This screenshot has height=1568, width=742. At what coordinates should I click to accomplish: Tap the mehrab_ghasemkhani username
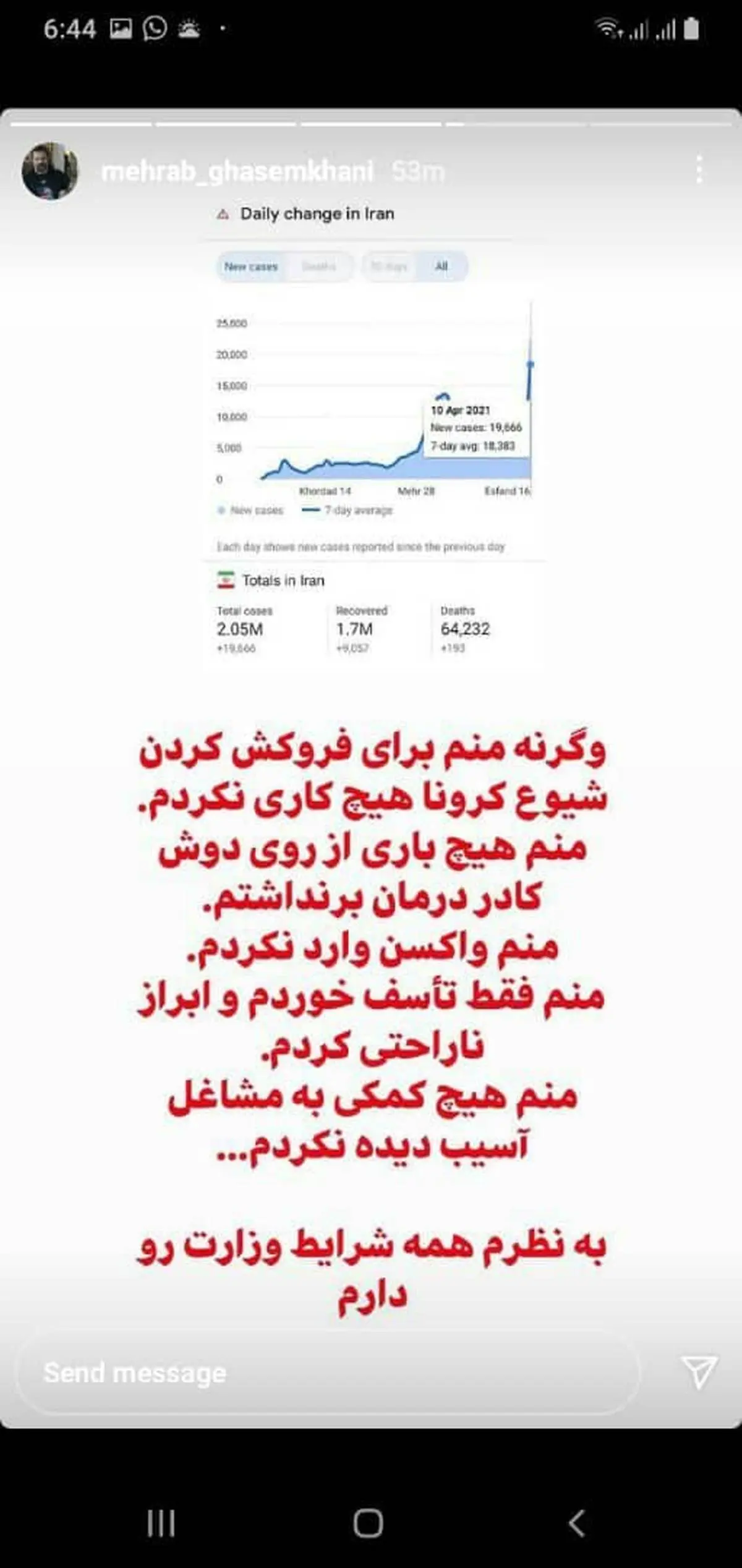(237, 171)
